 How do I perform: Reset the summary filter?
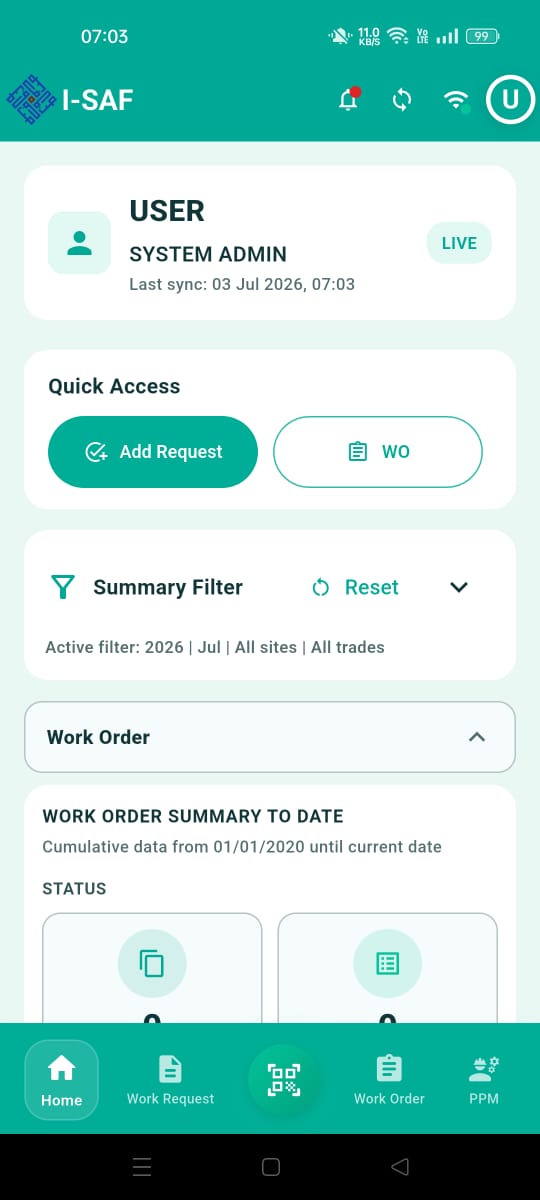pos(355,587)
